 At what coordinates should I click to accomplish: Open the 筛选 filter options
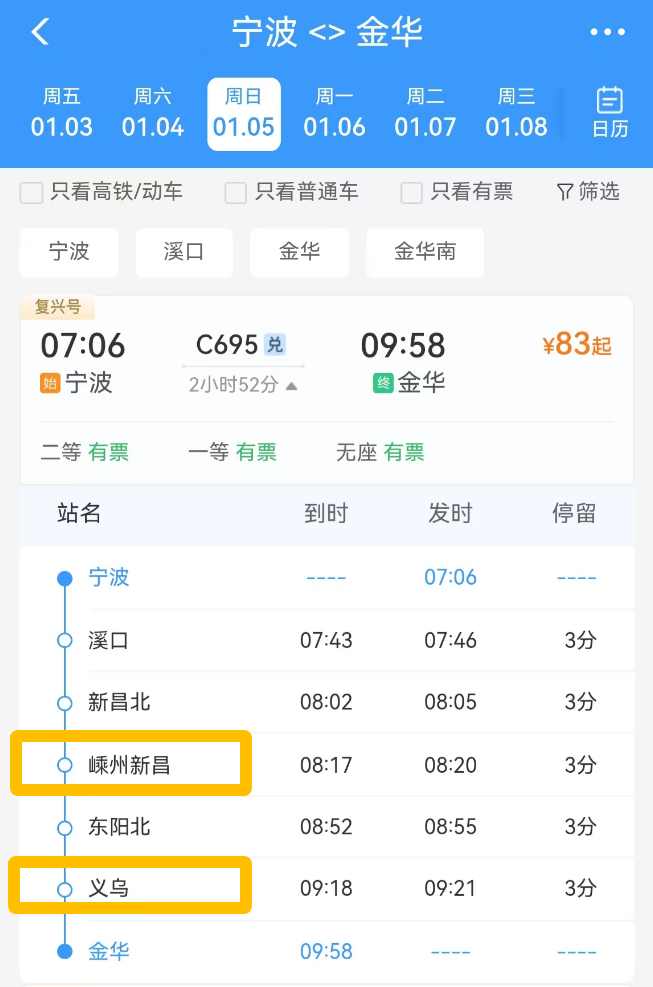pyautogui.click(x=588, y=192)
